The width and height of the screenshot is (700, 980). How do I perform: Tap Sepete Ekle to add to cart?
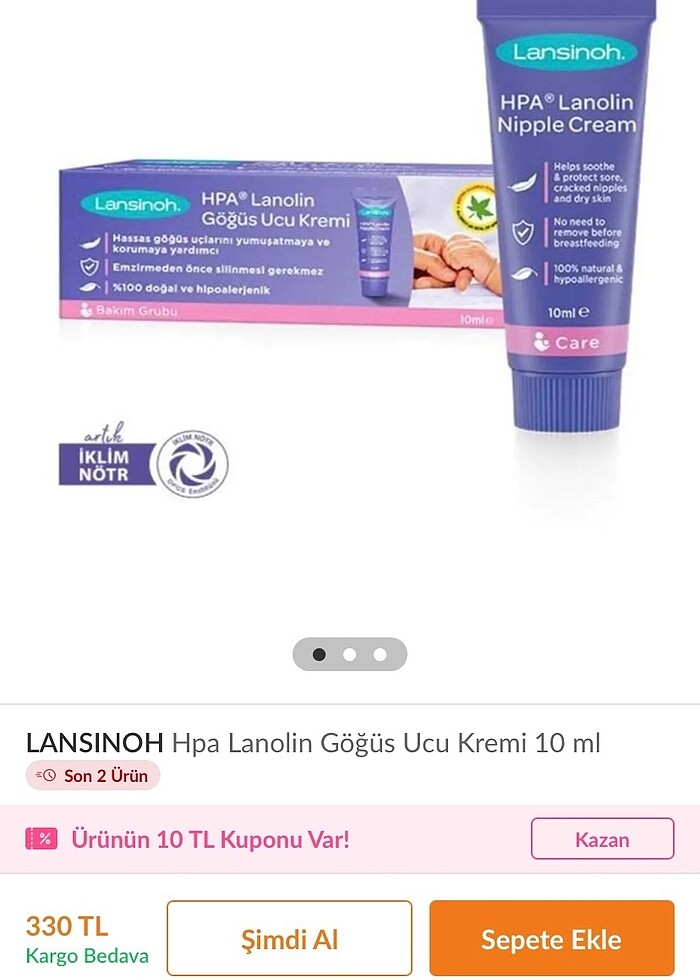pos(551,939)
